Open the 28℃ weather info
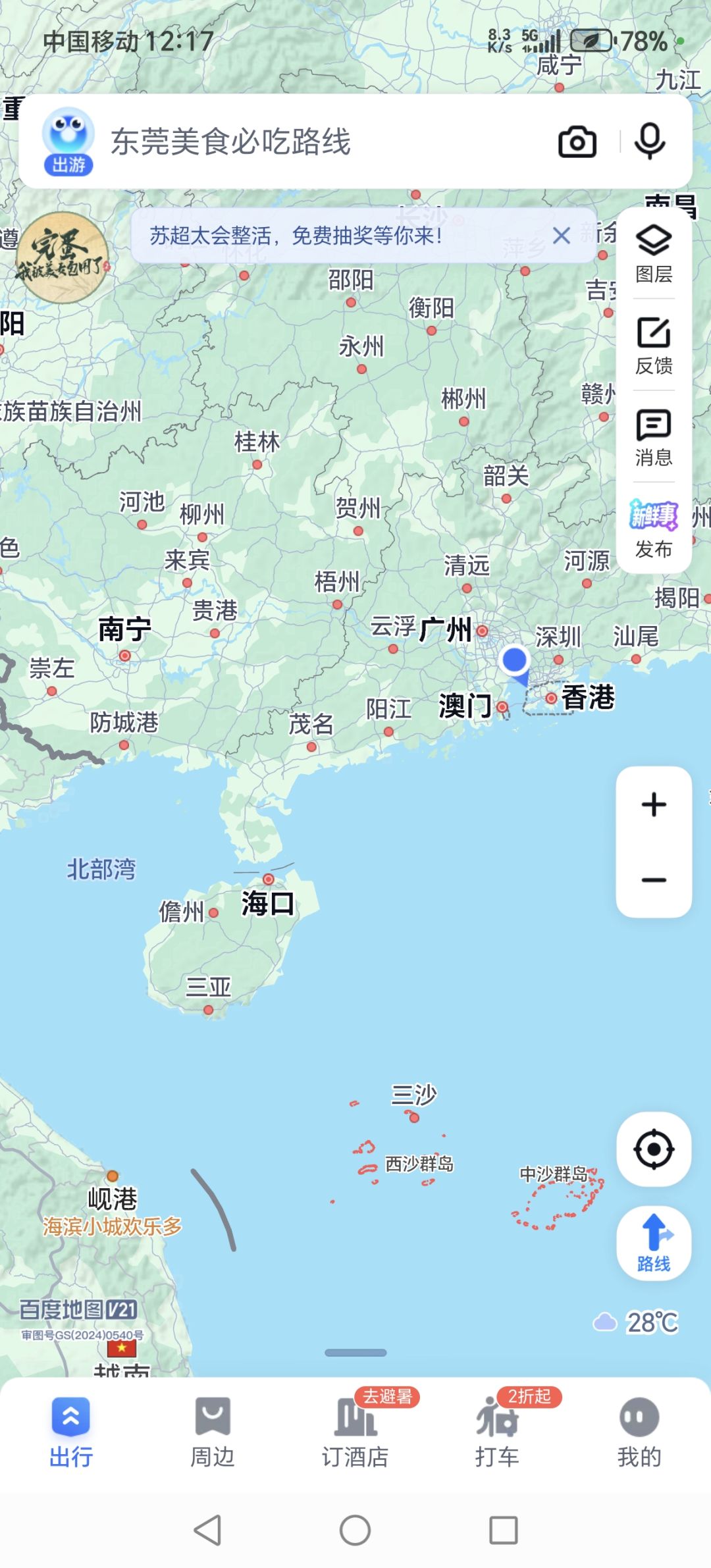 637,1322
